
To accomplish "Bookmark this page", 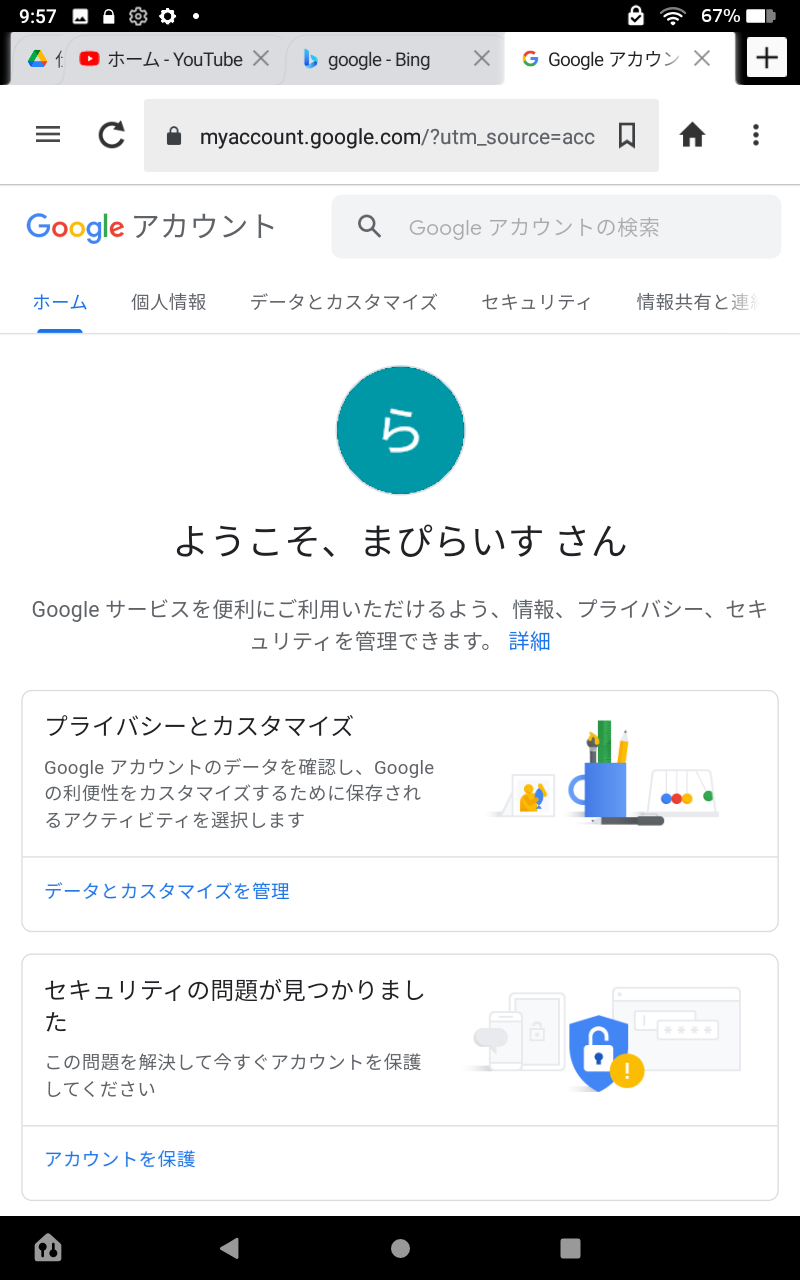I will 627,136.
